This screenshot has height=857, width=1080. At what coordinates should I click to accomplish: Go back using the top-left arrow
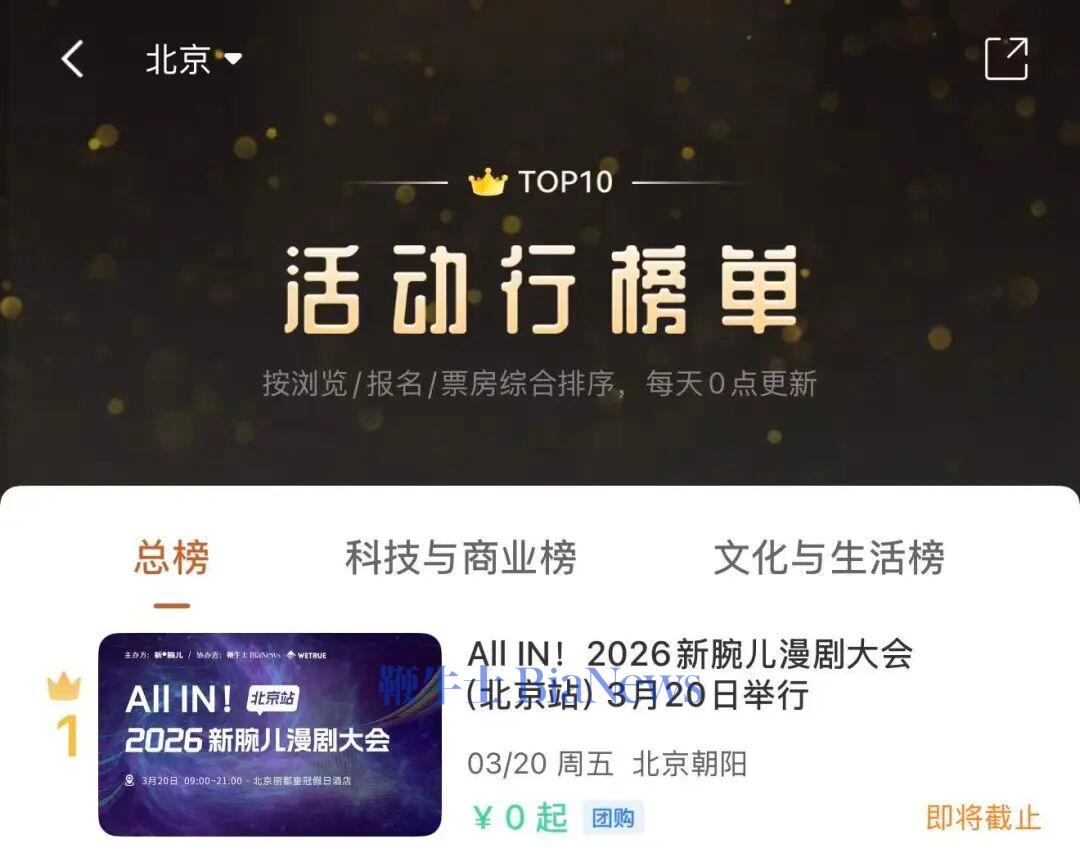[73, 60]
